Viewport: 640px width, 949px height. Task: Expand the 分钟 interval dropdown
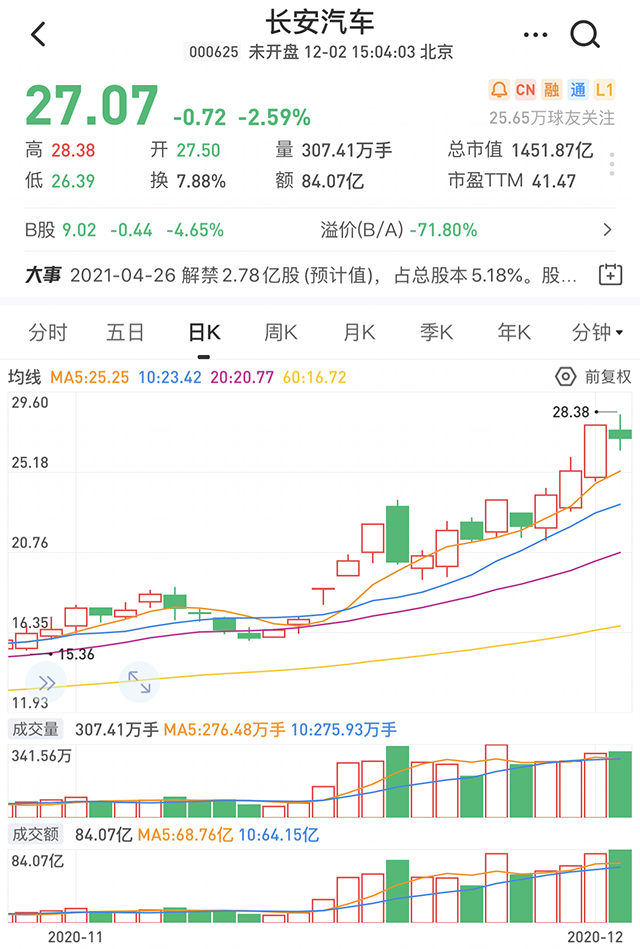click(x=597, y=332)
